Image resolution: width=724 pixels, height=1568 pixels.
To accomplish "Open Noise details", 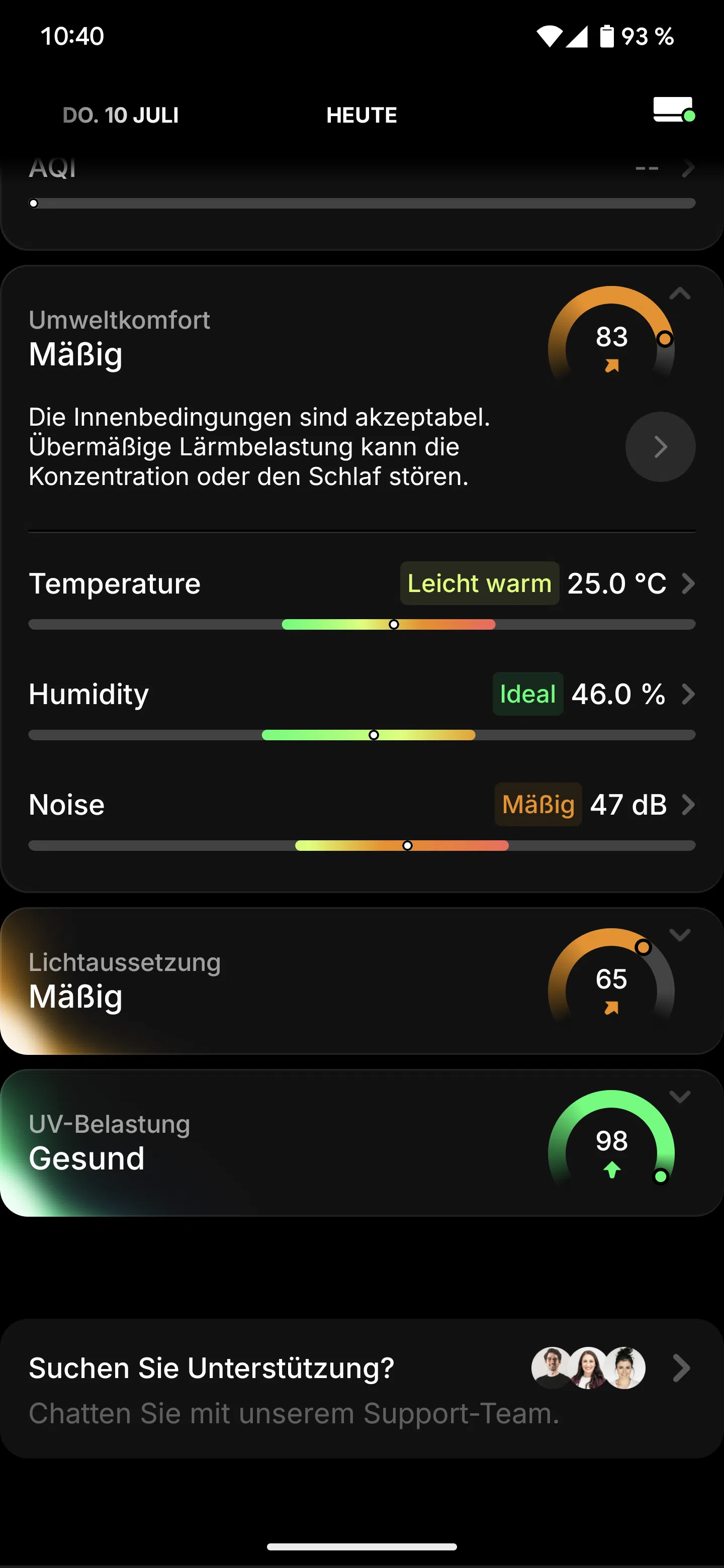I will pyautogui.click(x=361, y=805).
